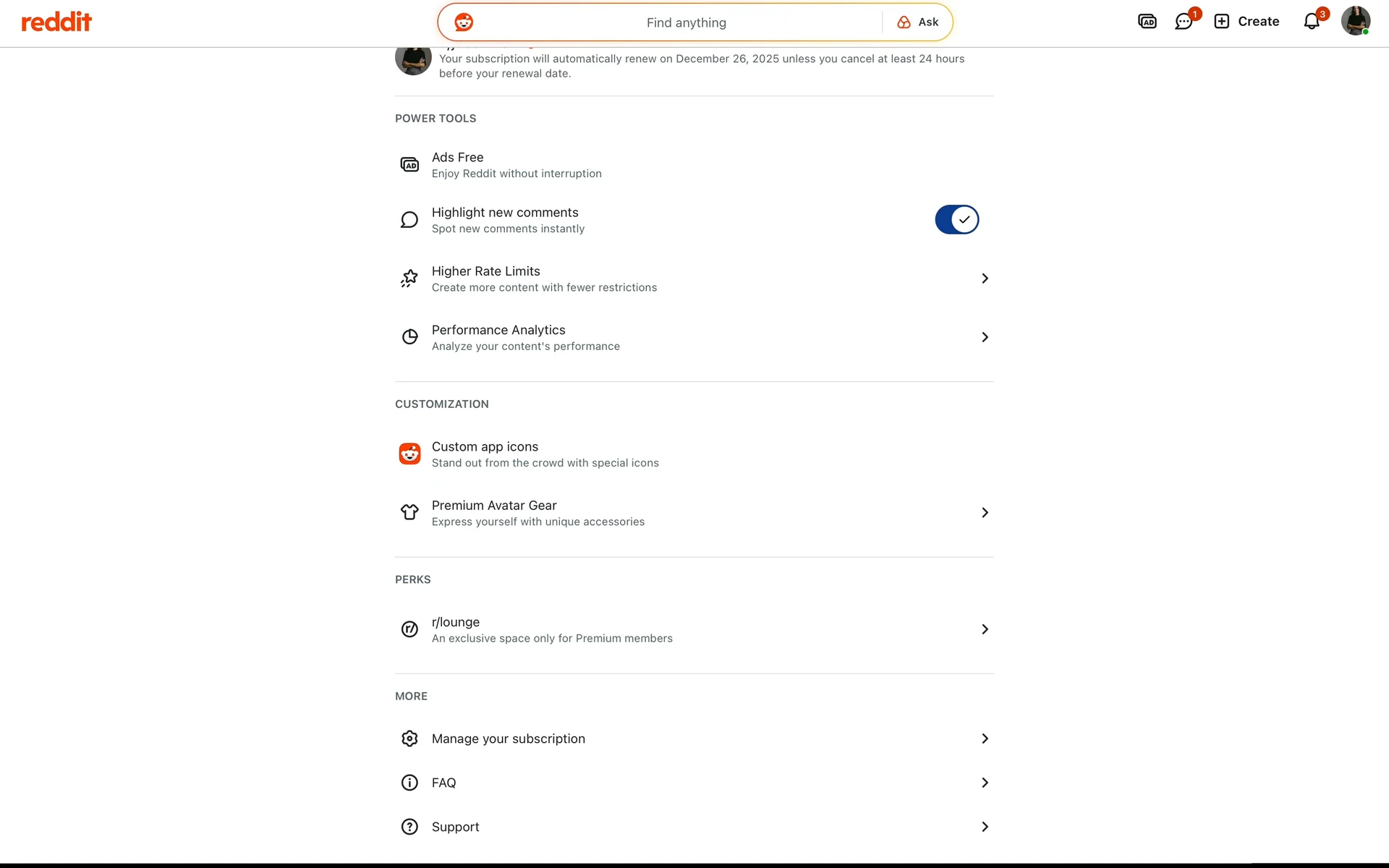Tap the Reddit logo to go home
Viewport: 1389px width, 868px height.
tap(56, 22)
